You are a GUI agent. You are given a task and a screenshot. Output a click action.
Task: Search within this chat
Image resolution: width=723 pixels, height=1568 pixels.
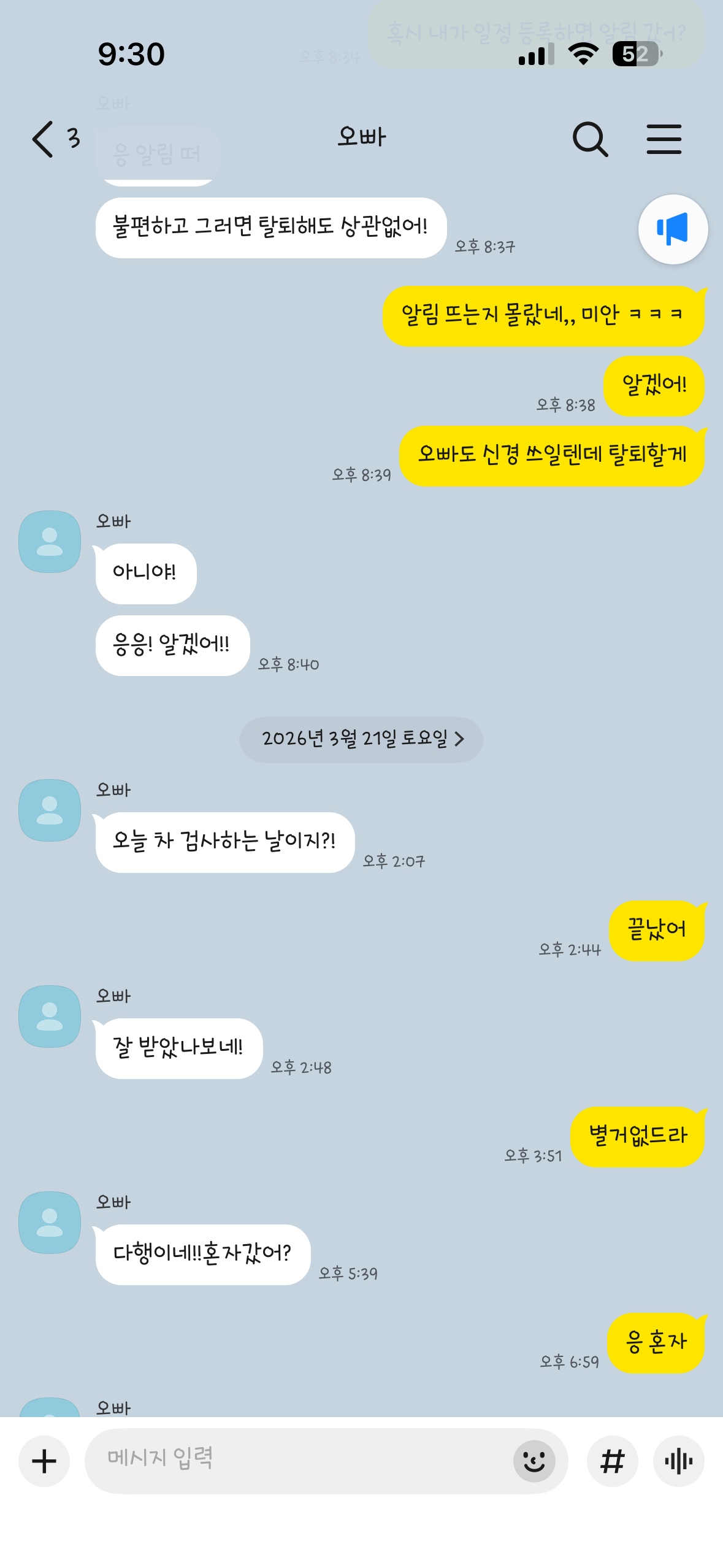point(589,139)
